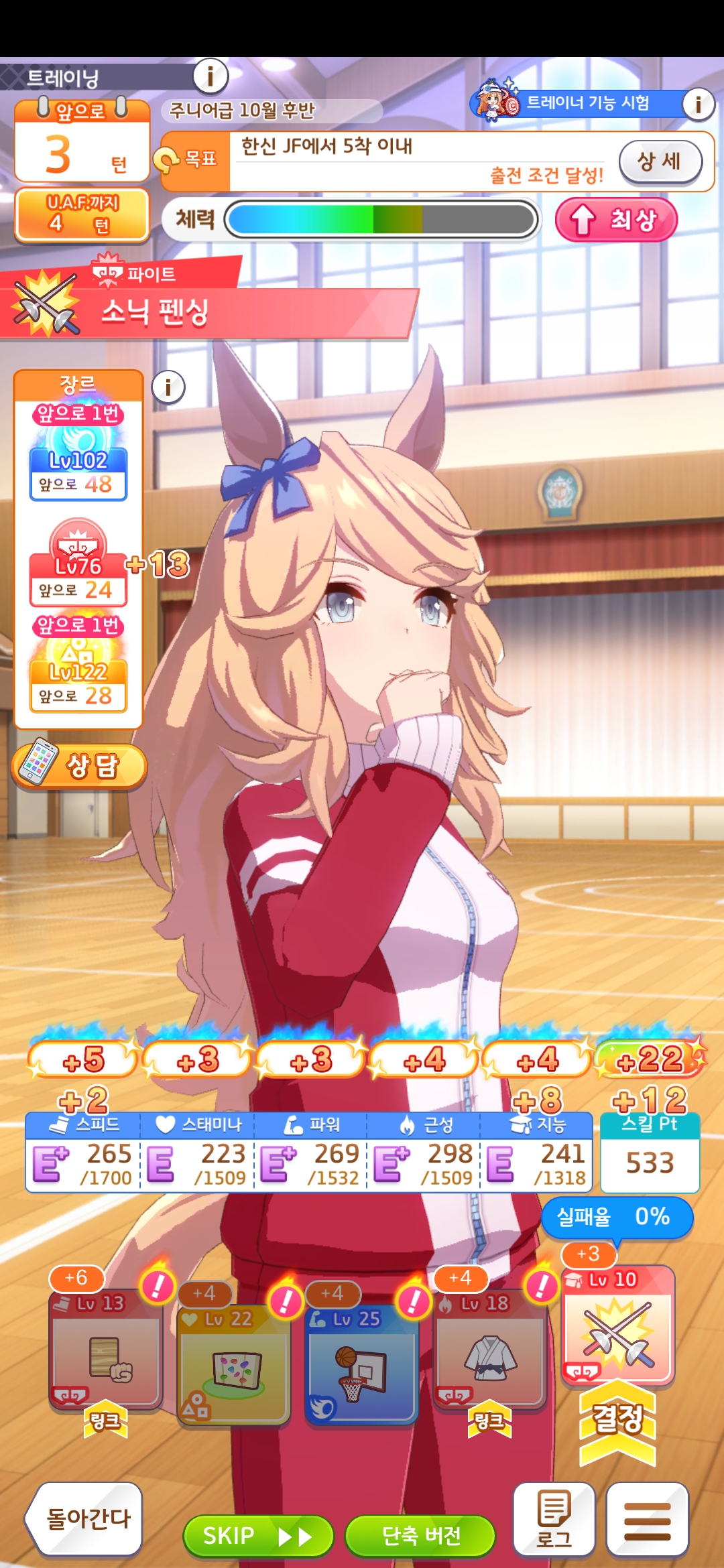Open the hamburger menu button
Viewport: 724px width, 1568px height.
pos(647,1519)
